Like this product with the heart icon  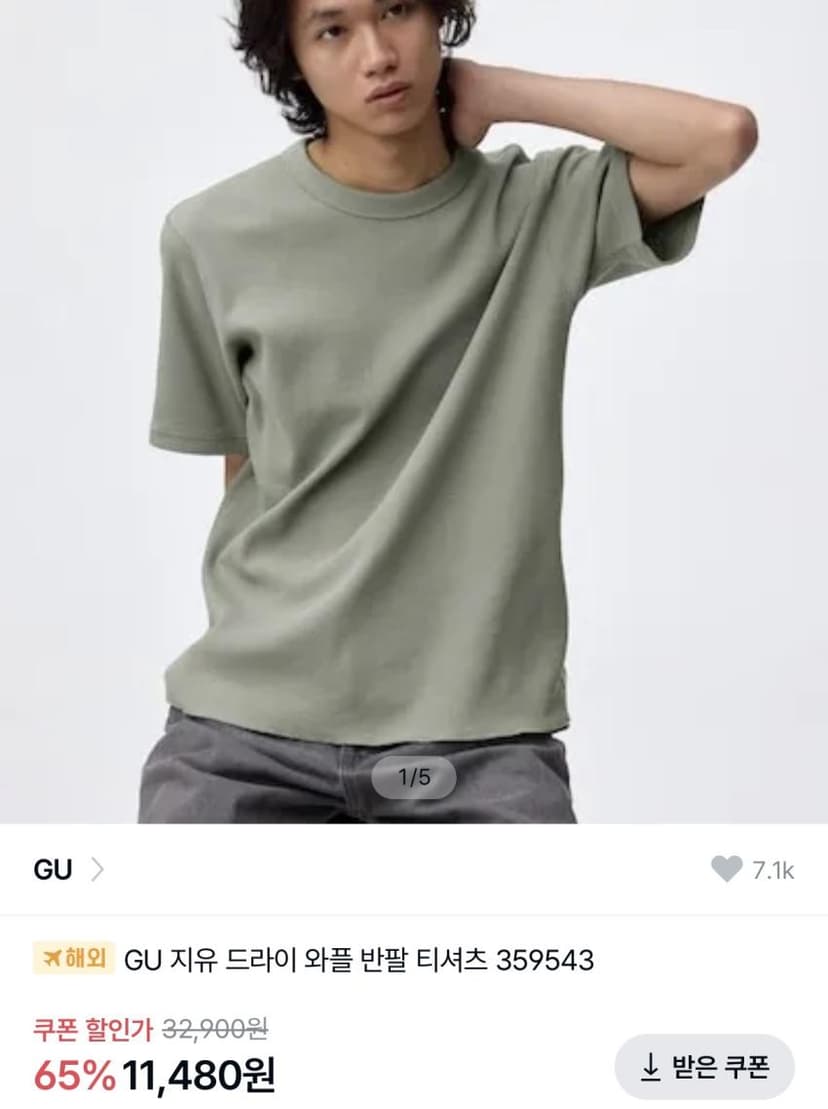[726, 869]
